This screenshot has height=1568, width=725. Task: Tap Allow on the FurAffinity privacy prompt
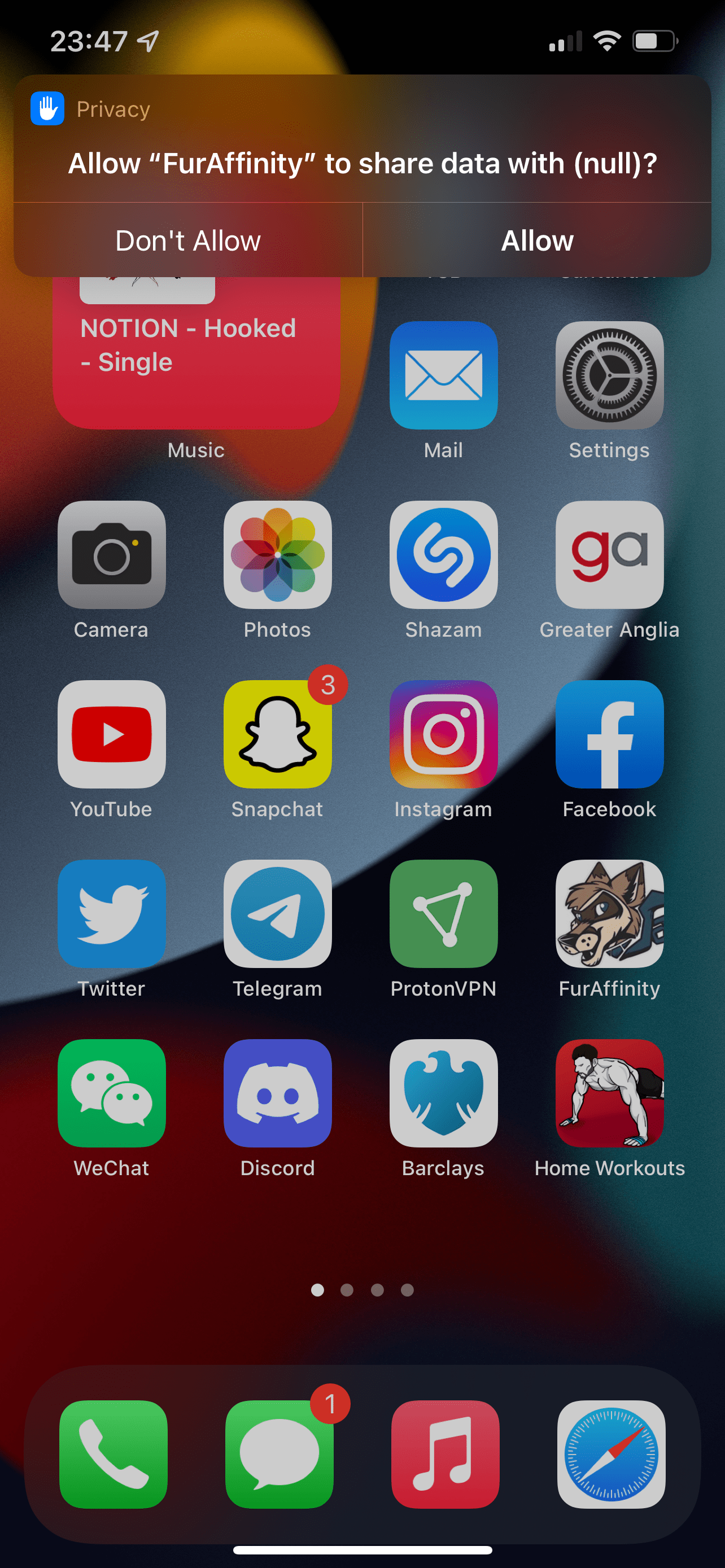[x=537, y=240]
